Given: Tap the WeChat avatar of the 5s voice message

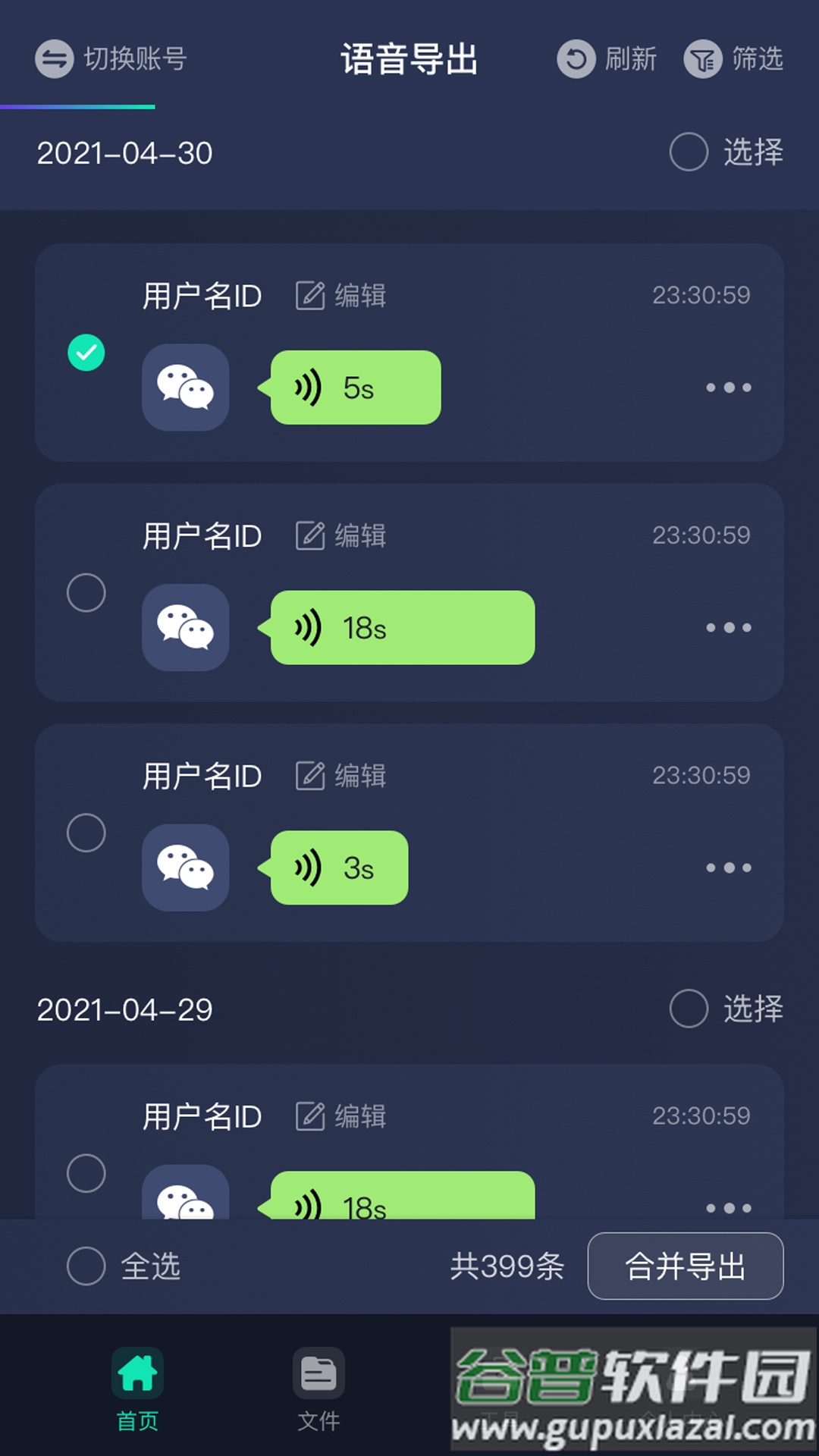Looking at the screenshot, I should click(x=185, y=388).
